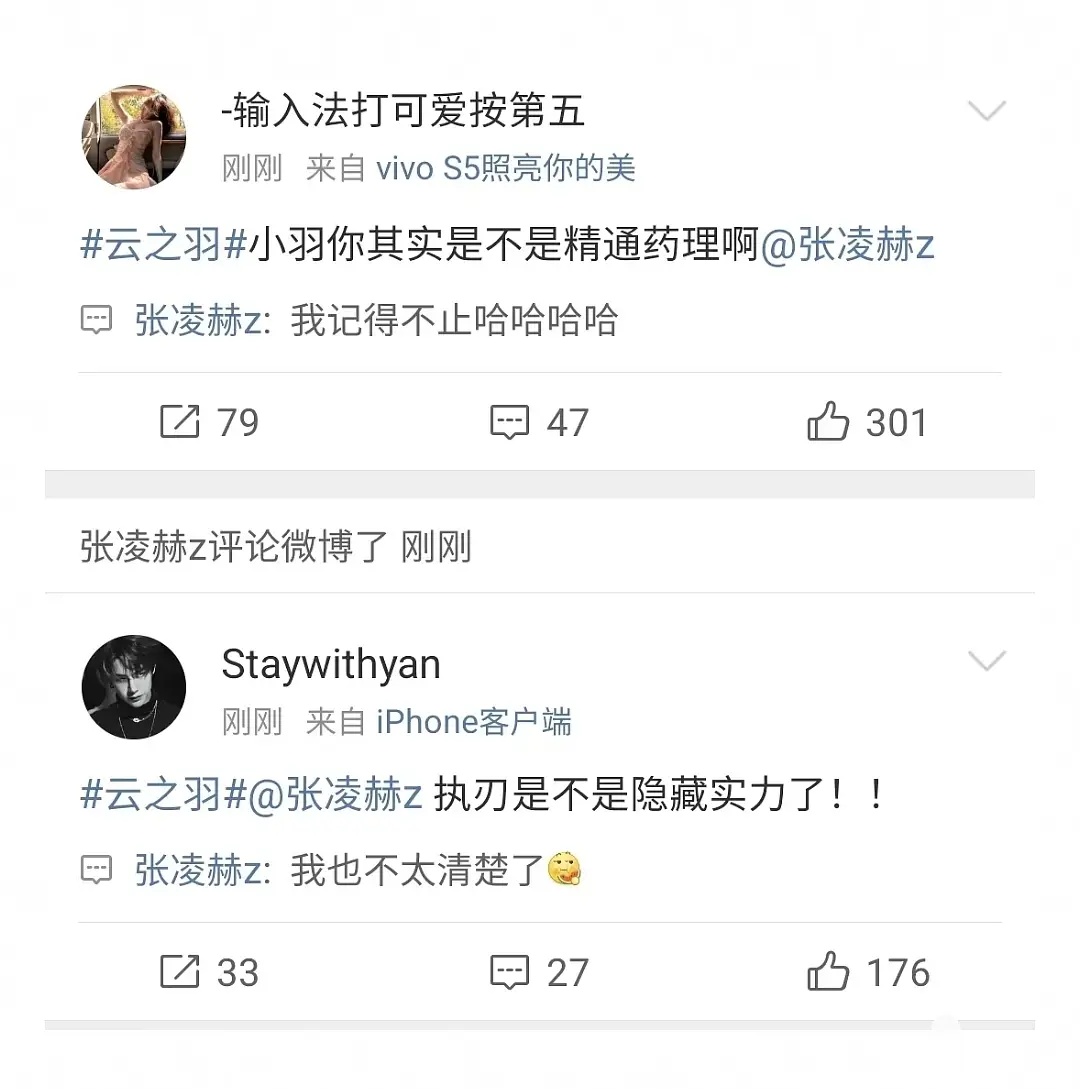Expand dropdown arrow on Staywithyan's post
1080x1089 pixels.
[x=986, y=661]
